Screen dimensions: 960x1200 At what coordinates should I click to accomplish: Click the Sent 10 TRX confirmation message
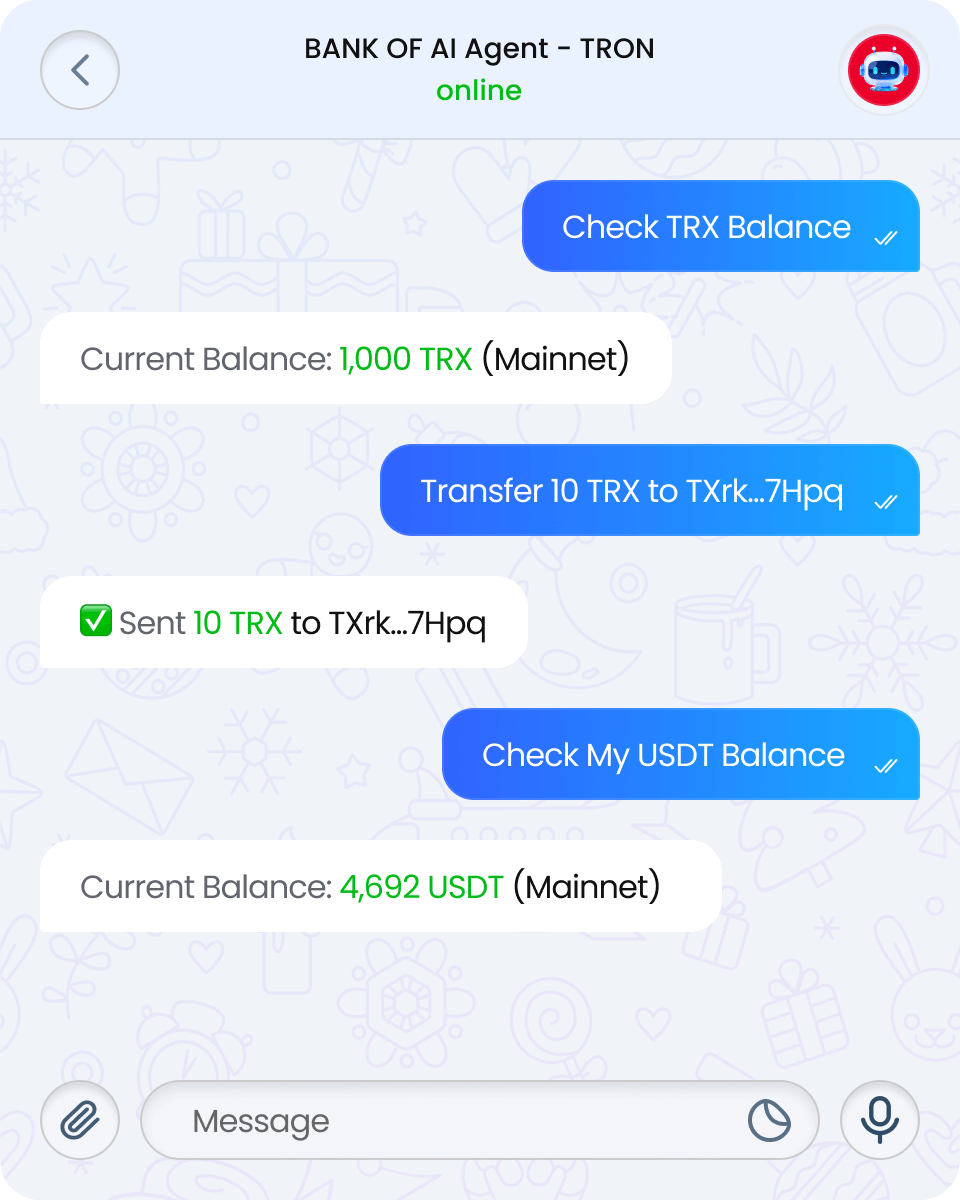pos(283,621)
